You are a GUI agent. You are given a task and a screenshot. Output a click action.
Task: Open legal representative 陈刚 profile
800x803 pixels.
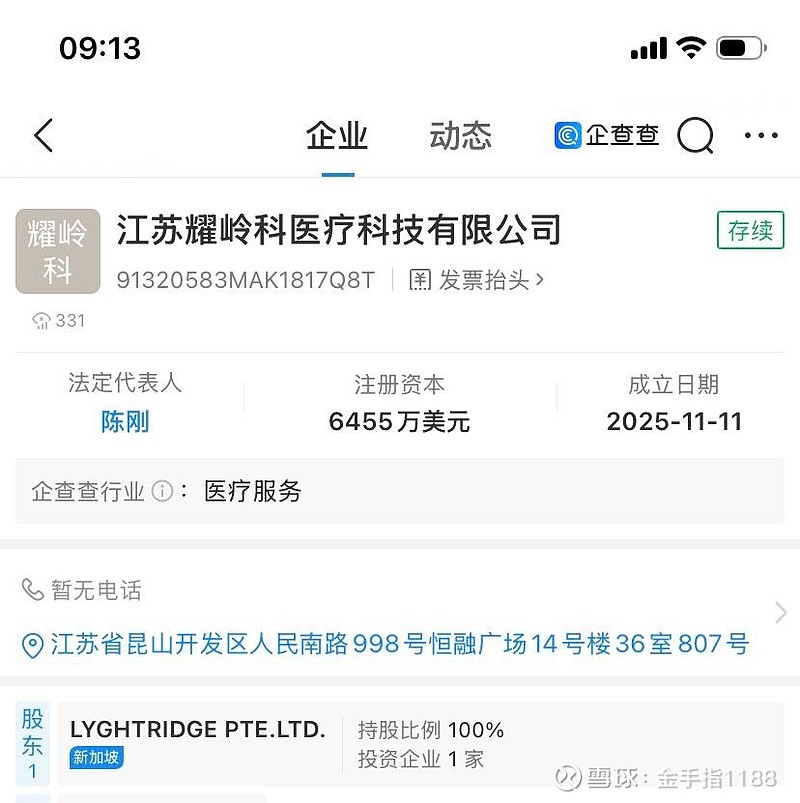(x=124, y=422)
